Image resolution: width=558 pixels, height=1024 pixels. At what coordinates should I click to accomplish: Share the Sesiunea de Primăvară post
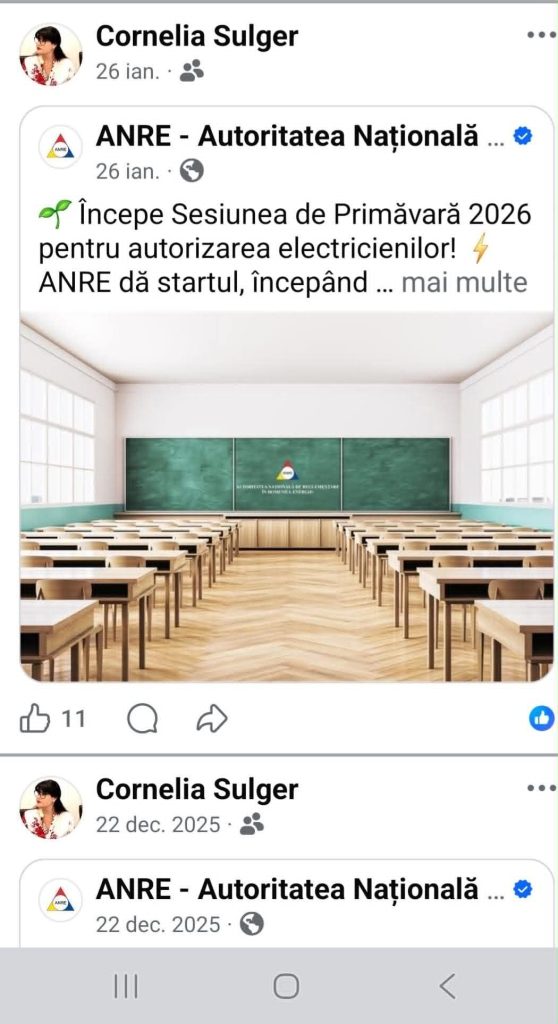click(x=212, y=719)
